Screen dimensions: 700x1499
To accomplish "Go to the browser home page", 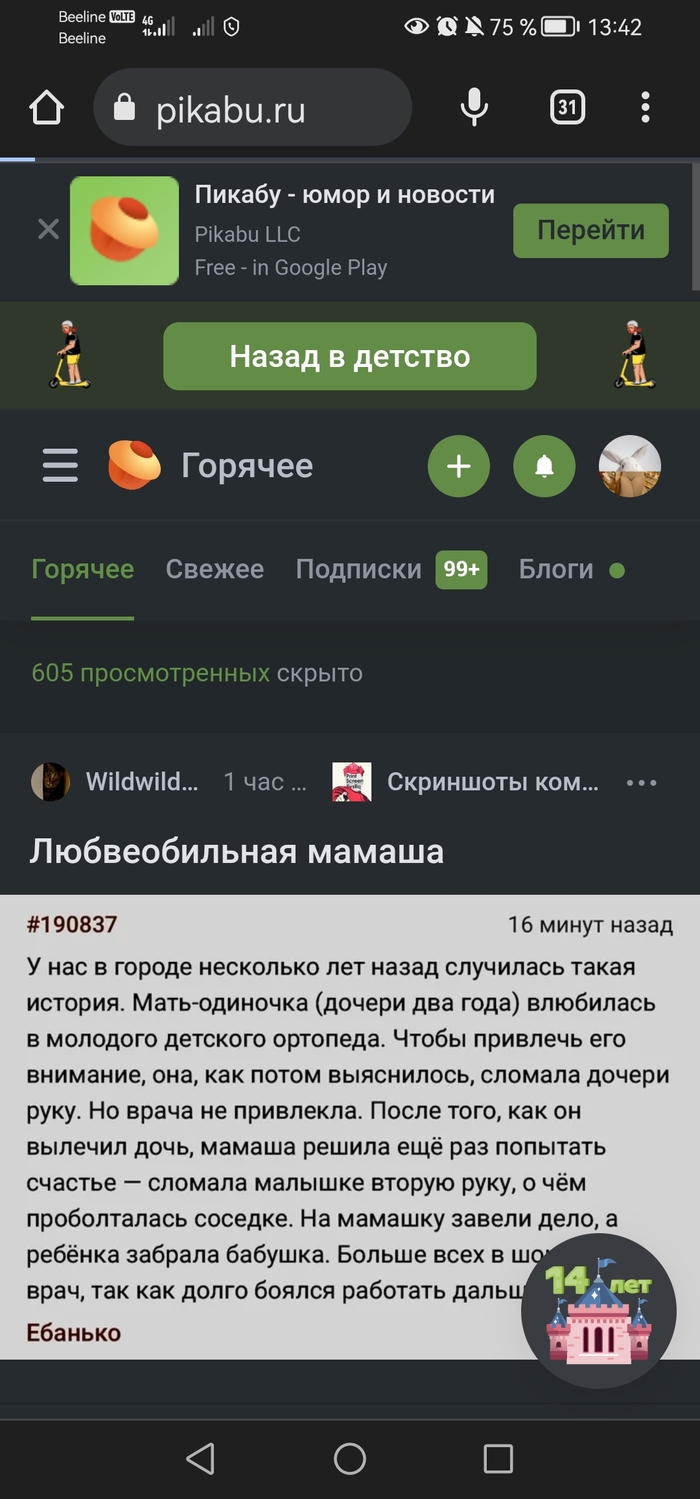I will click(x=47, y=108).
